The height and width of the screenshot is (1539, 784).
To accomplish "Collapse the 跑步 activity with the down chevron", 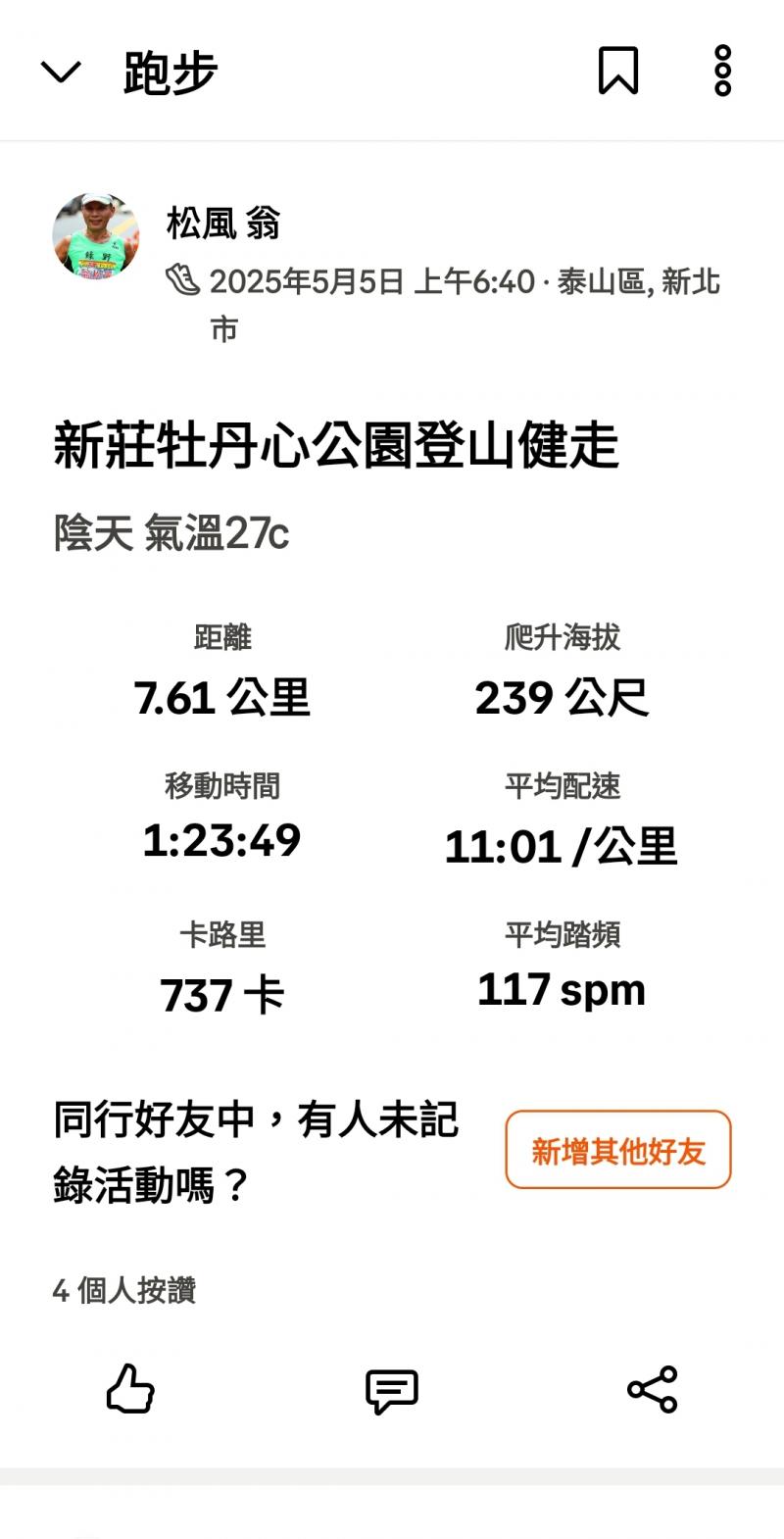I will (61, 73).
